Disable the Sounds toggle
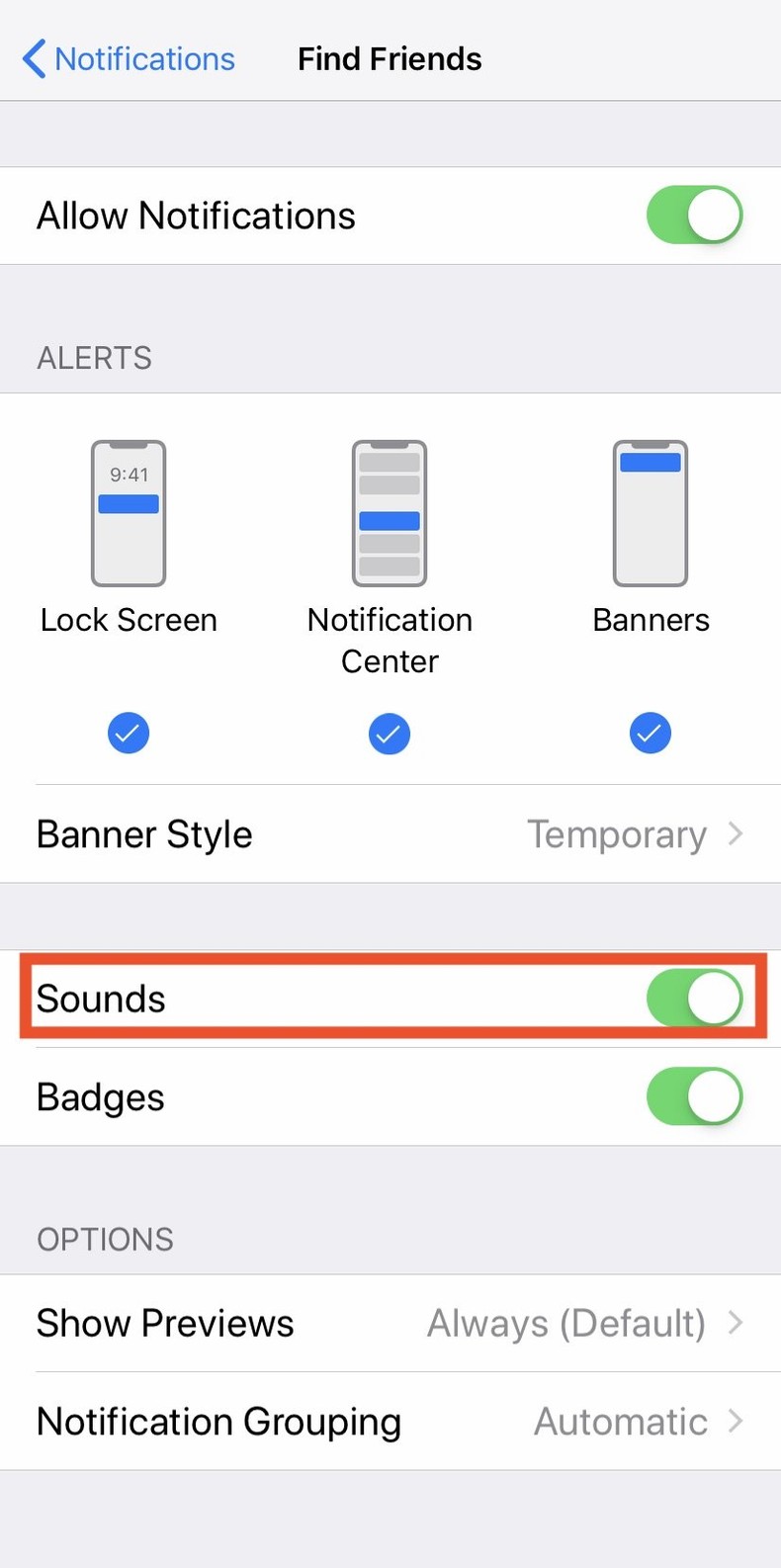Viewport: 781px width, 1568px height. point(694,999)
